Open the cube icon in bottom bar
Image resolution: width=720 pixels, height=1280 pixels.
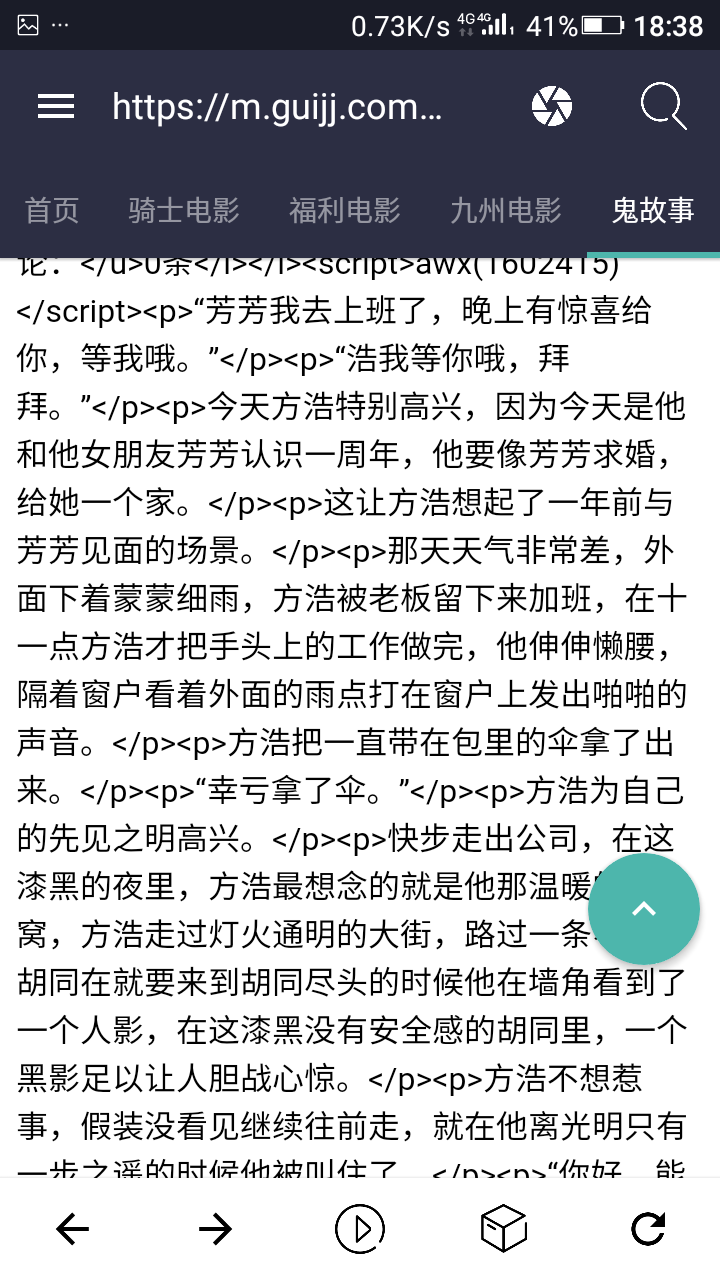pyautogui.click(x=504, y=1229)
